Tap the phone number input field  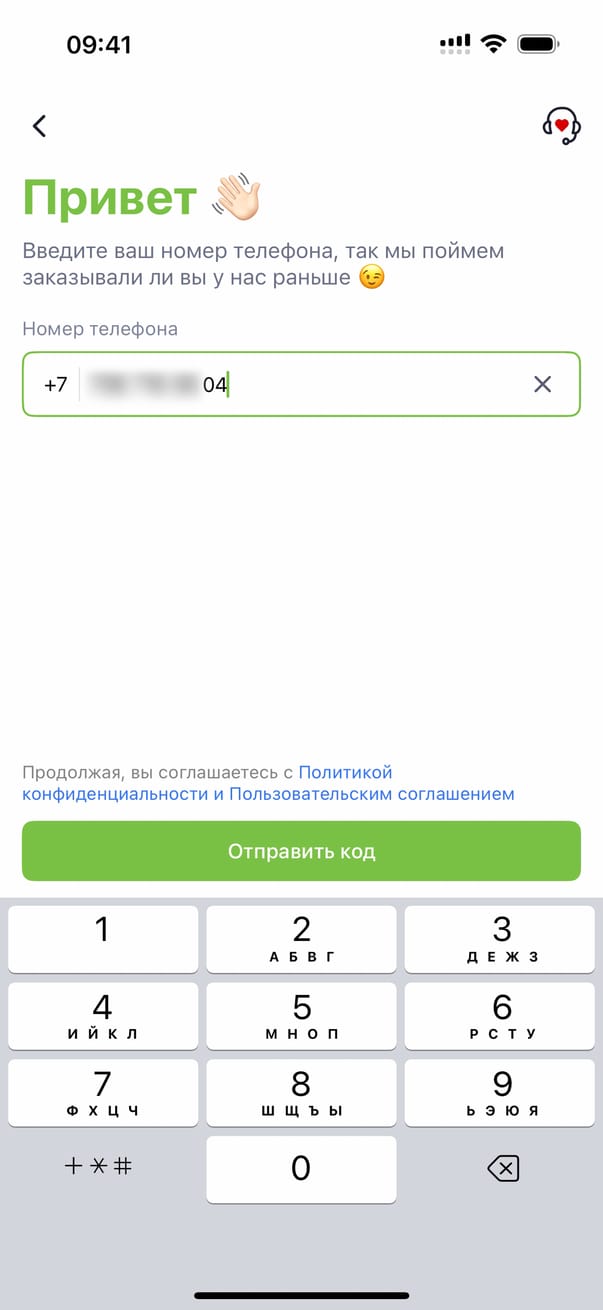300,384
